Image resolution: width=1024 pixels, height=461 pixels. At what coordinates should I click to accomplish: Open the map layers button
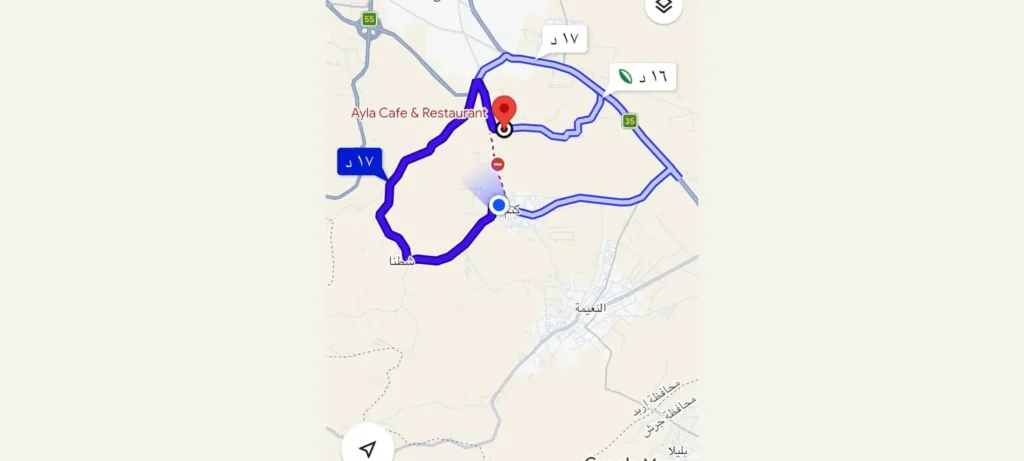pos(663,7)
